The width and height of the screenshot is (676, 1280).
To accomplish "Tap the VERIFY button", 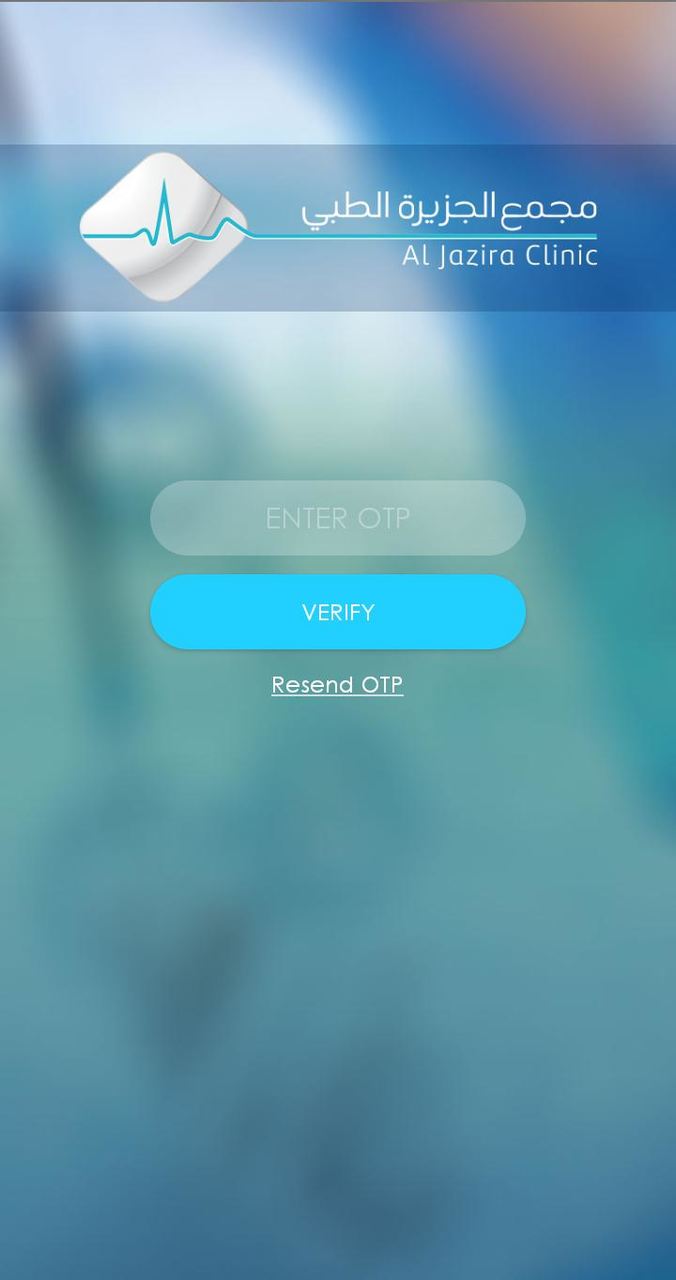I will pyautogui.click(x=337, y=612).
